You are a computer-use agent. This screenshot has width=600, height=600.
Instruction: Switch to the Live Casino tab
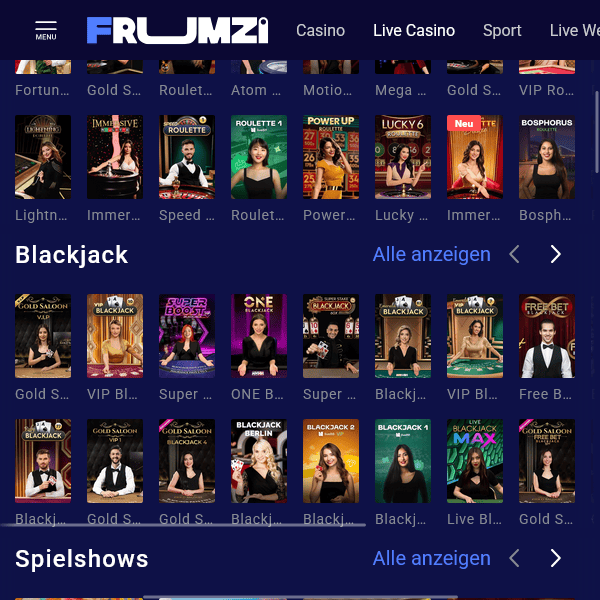[413, 31]
